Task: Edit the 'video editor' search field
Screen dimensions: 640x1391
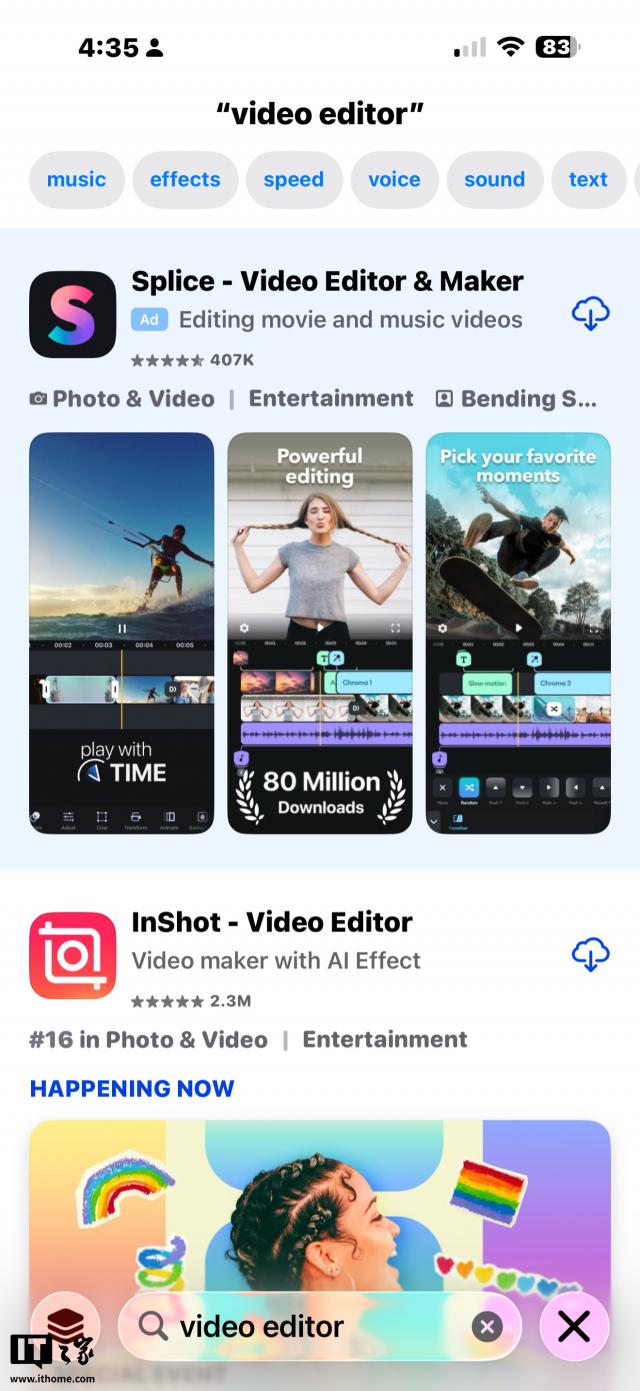Action: [300, 1326]
